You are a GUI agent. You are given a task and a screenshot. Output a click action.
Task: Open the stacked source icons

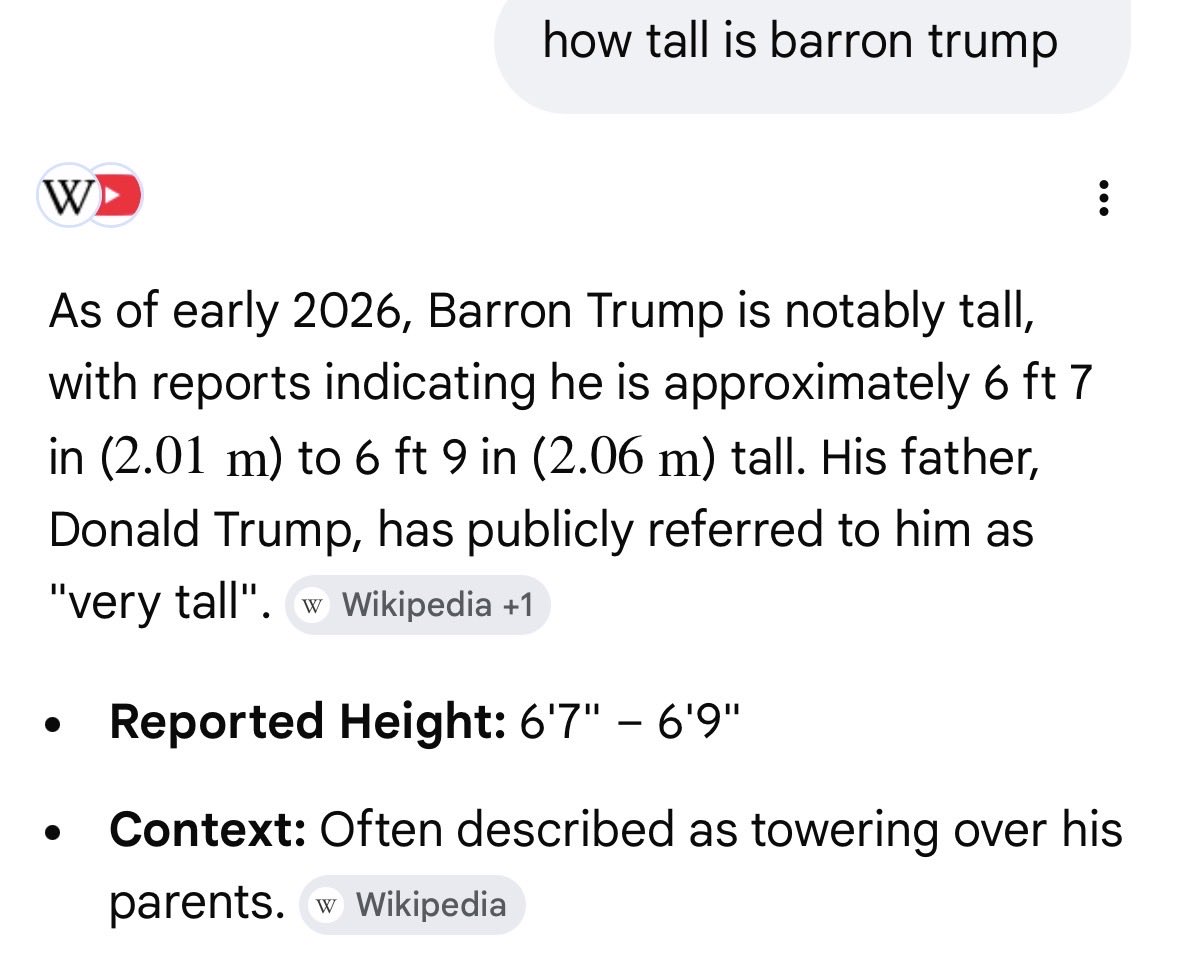90,195
